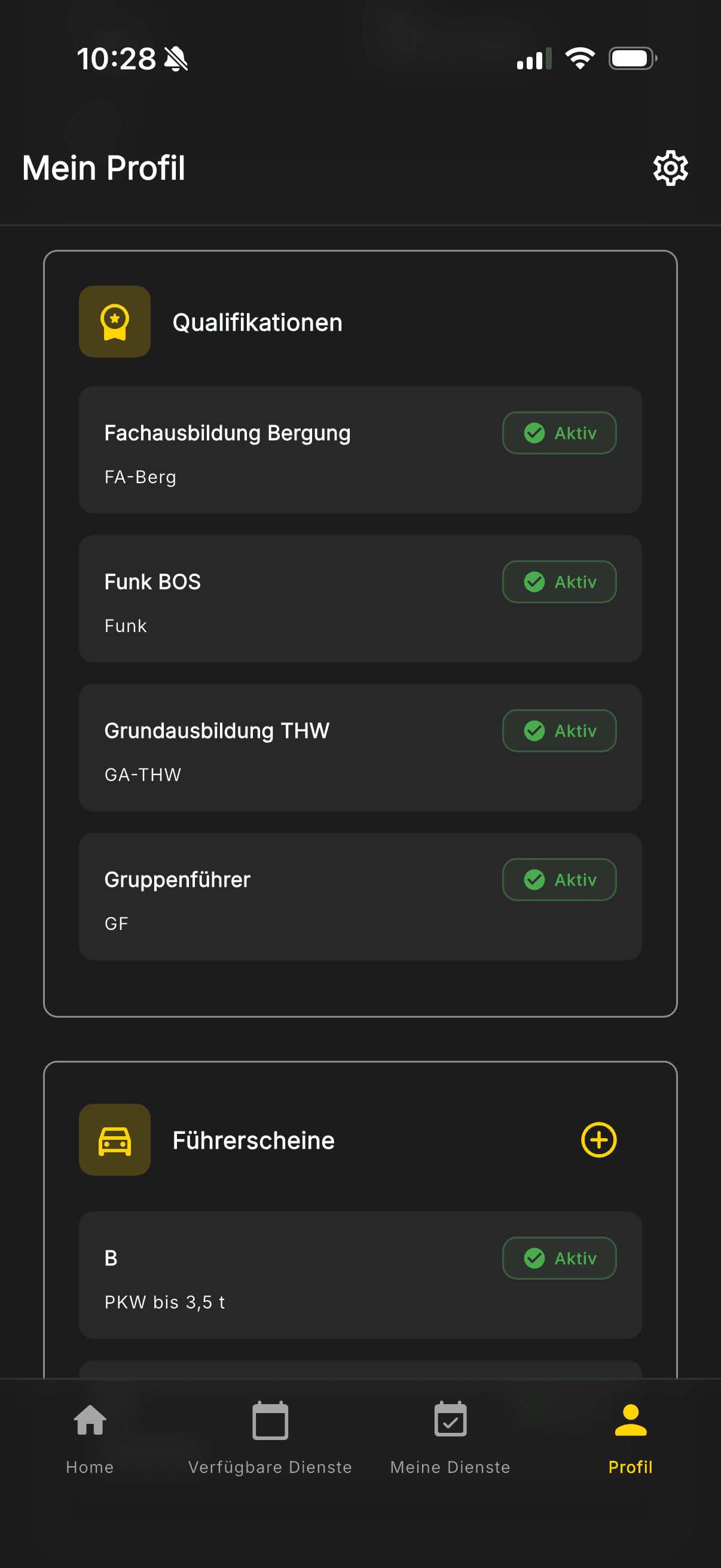The height and width of the screenshot is (1568, 721).
Task: Click the Aktiv badge on Grundausbildung THW
Action: point(558,730)
